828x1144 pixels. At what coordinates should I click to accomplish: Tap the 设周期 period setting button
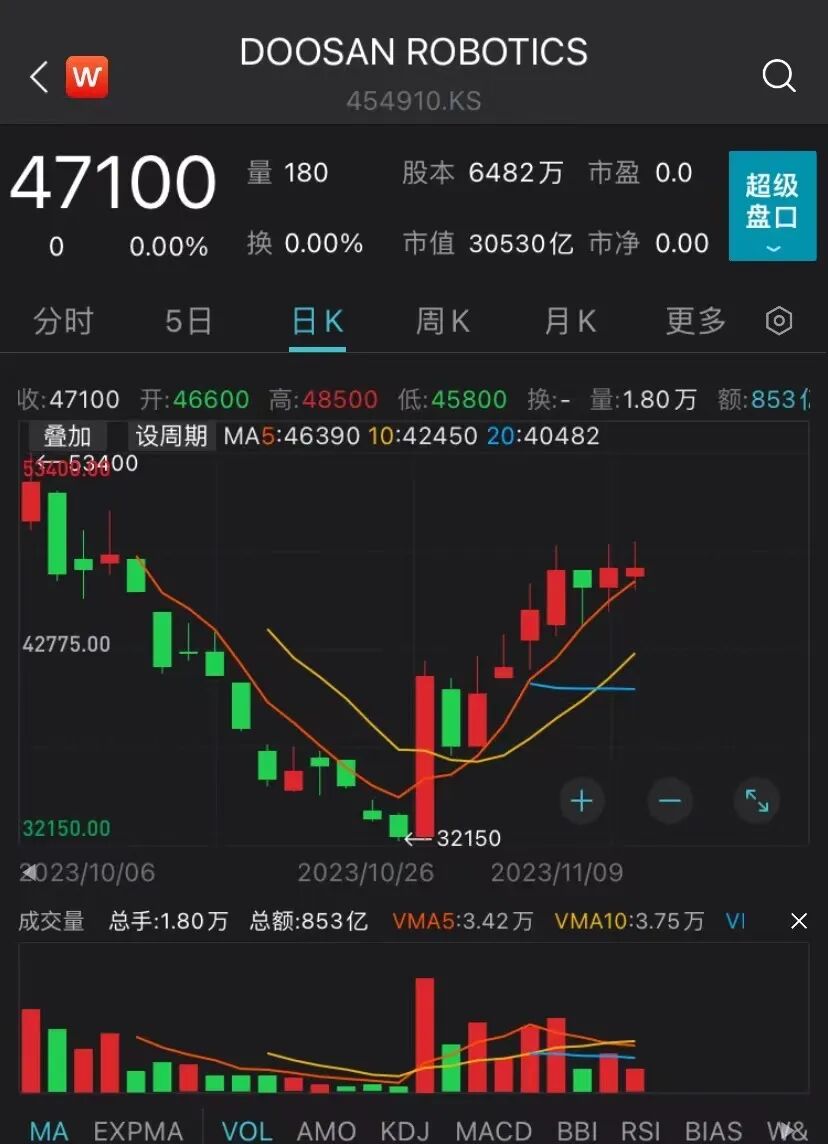[x=171, y=436]
